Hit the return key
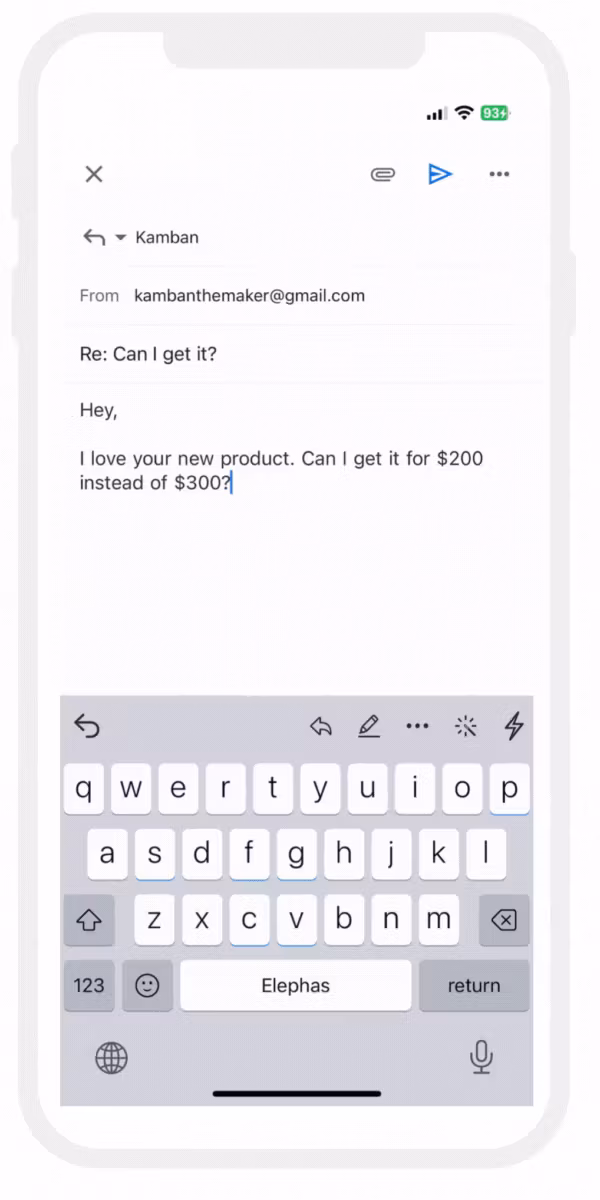This screenshot has width=600, height=1200. 473,985
